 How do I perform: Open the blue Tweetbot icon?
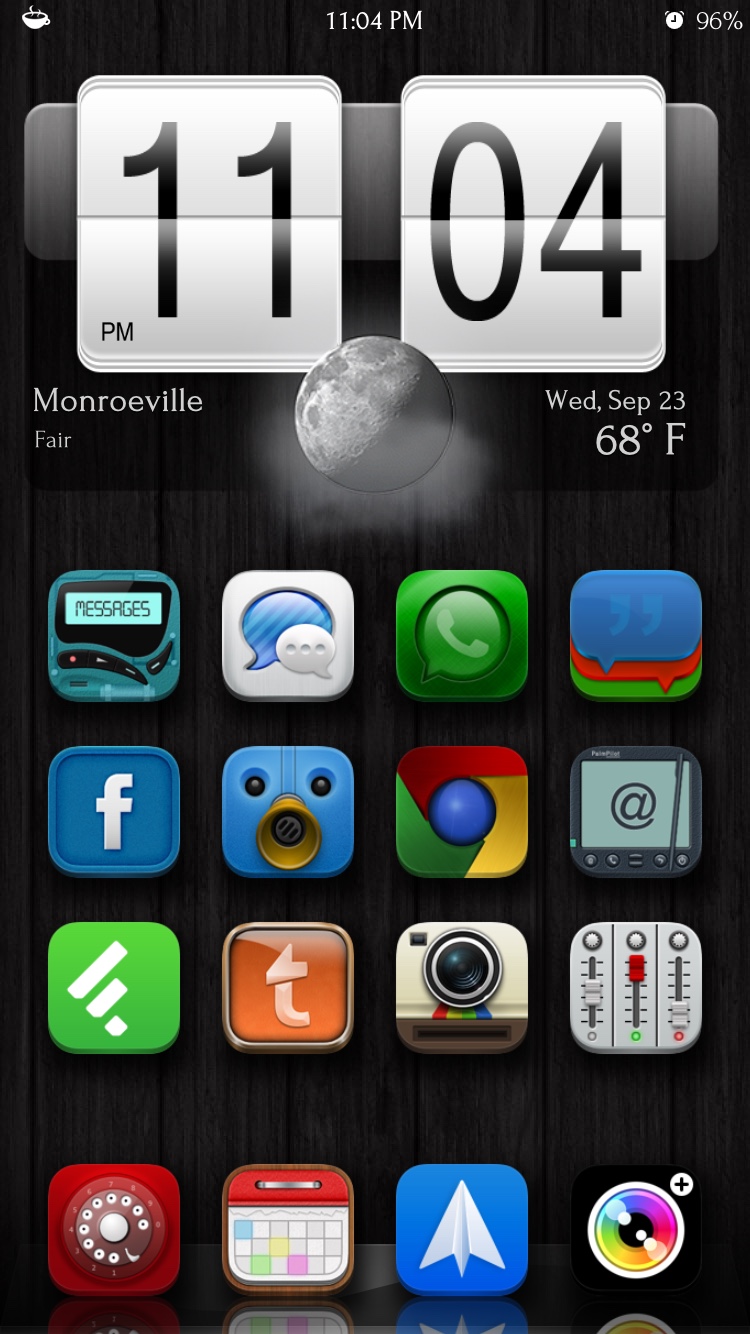pos(288,811)
